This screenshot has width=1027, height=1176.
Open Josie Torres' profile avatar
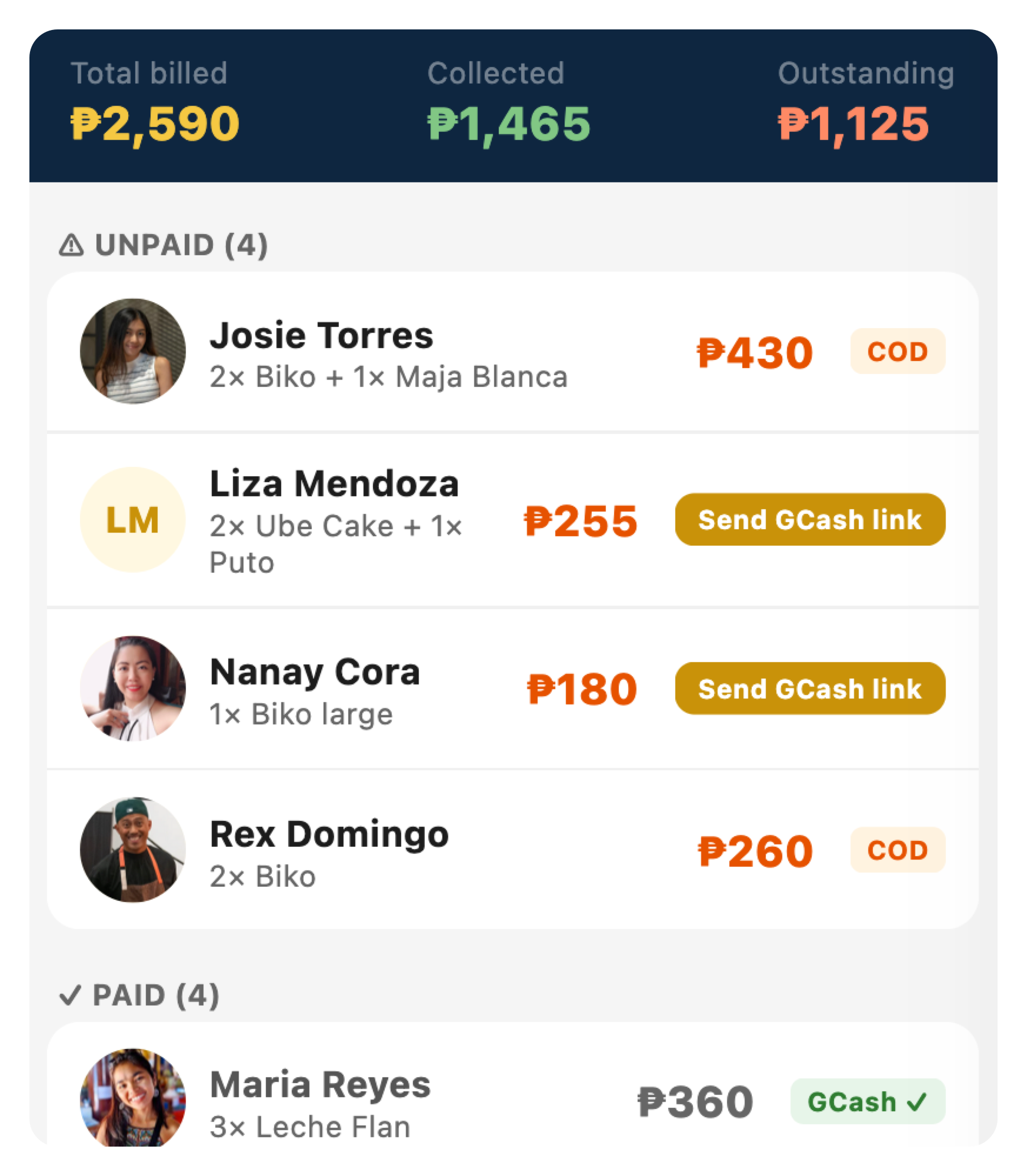132,353
